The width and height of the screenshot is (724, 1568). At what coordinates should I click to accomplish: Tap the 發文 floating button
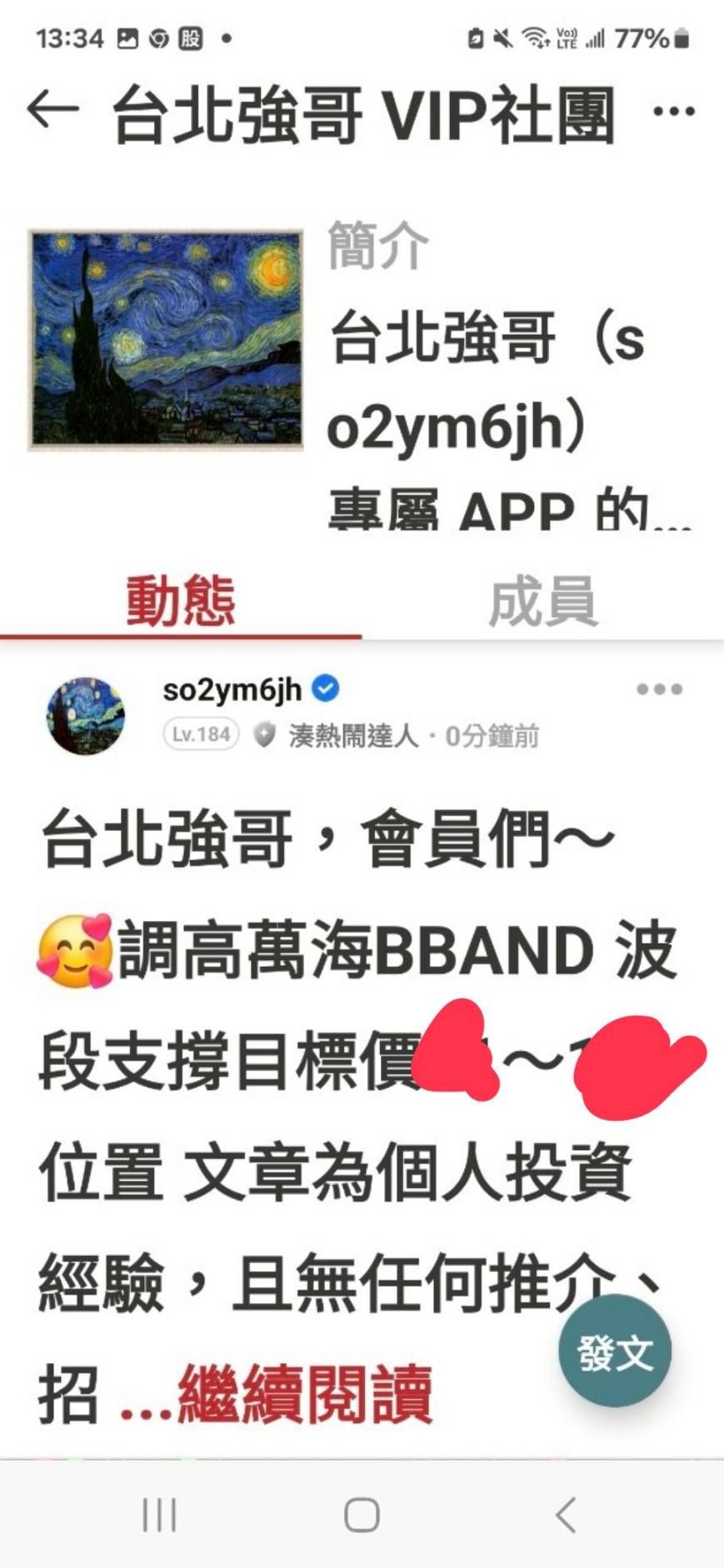point(615,1351)
